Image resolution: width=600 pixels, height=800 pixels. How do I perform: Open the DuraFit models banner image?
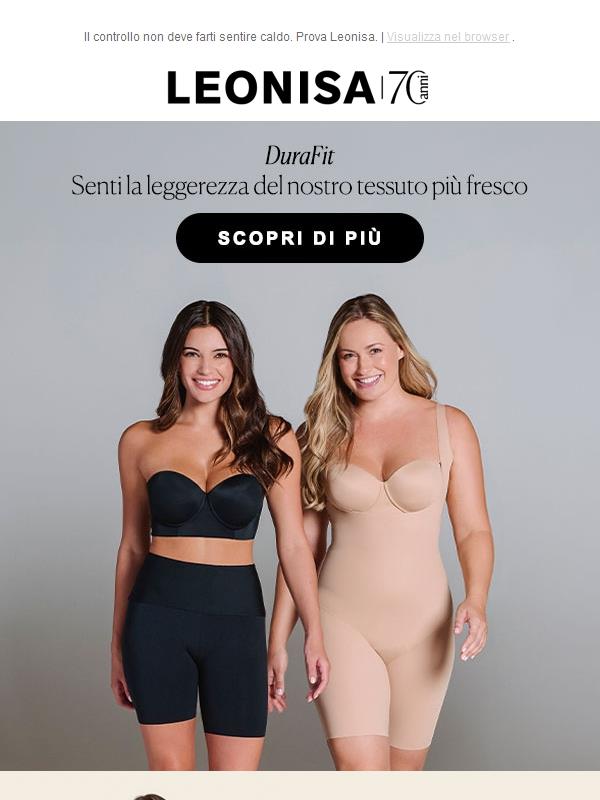tap(300, 520)
